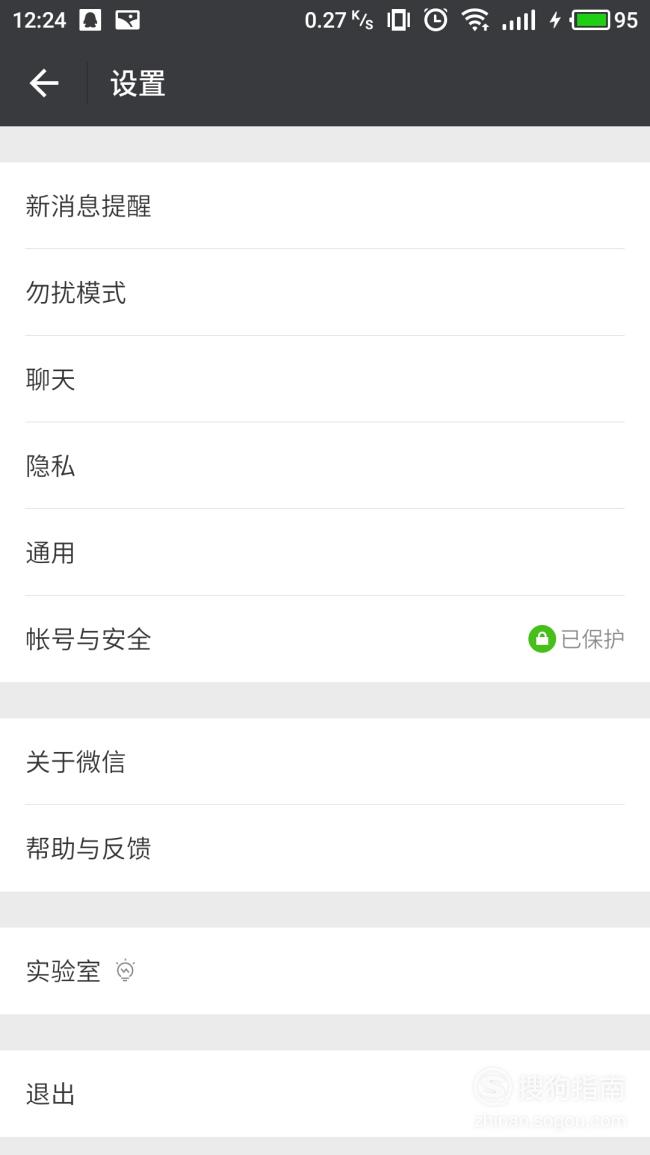
Task: Open the 聊天 settings row
Action: tap(325, 379)
